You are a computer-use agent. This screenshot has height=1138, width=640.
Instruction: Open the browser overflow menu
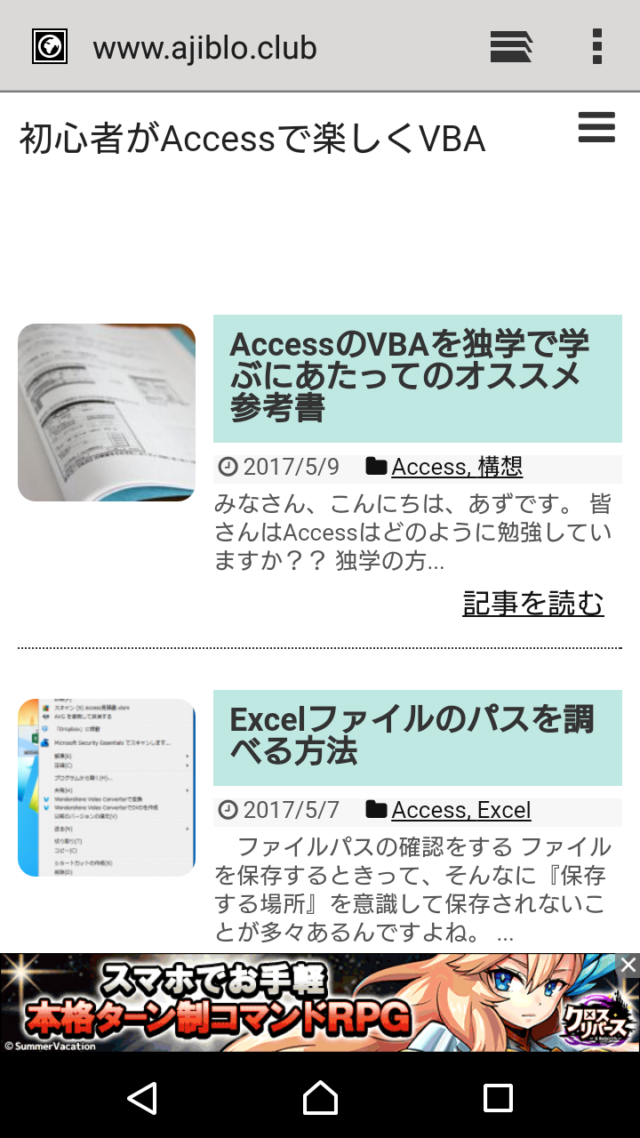click(x=597, y=47)
